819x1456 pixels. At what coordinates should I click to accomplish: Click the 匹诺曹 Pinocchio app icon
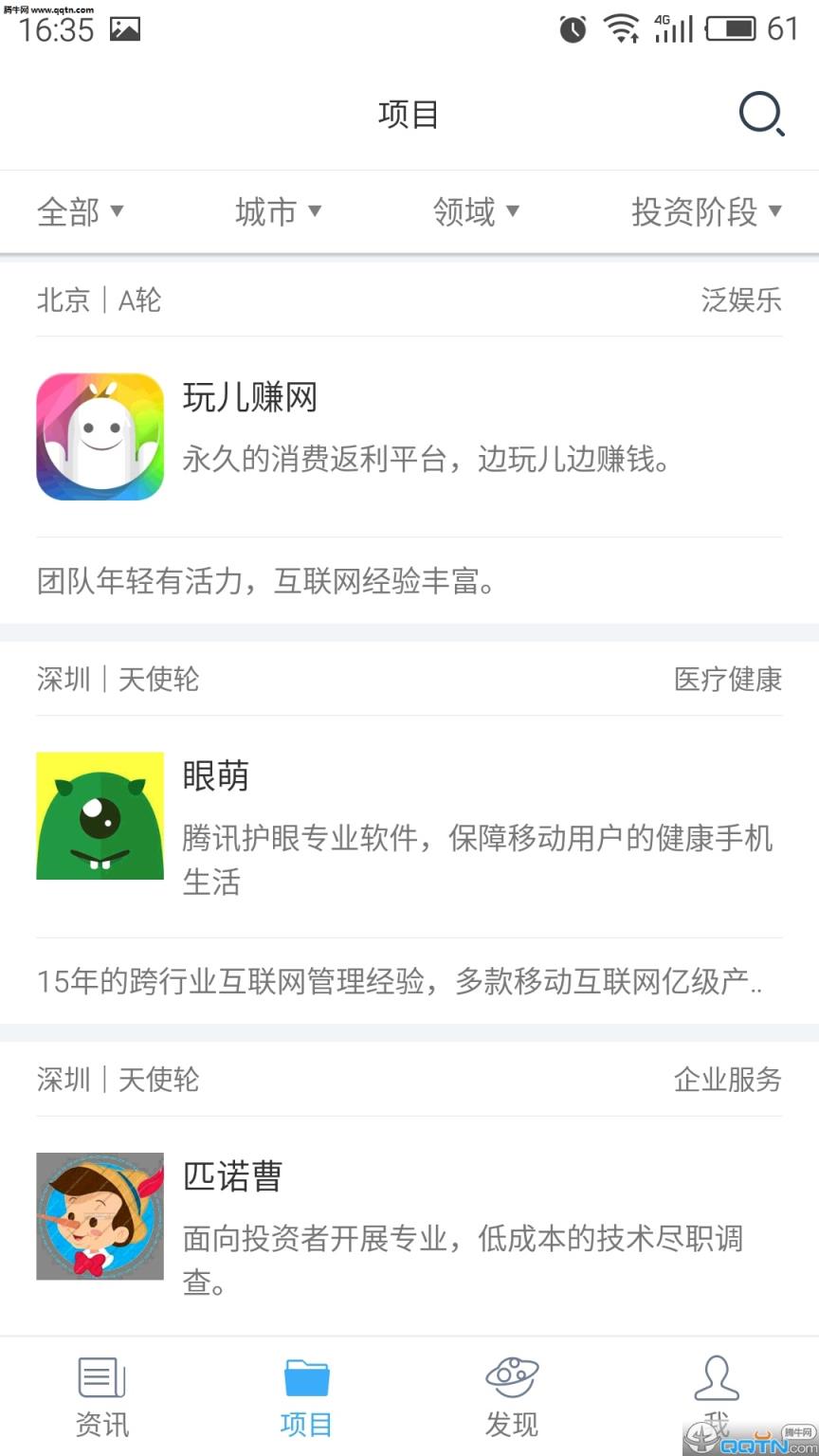pyautogui.click(x=100, y=1214)
